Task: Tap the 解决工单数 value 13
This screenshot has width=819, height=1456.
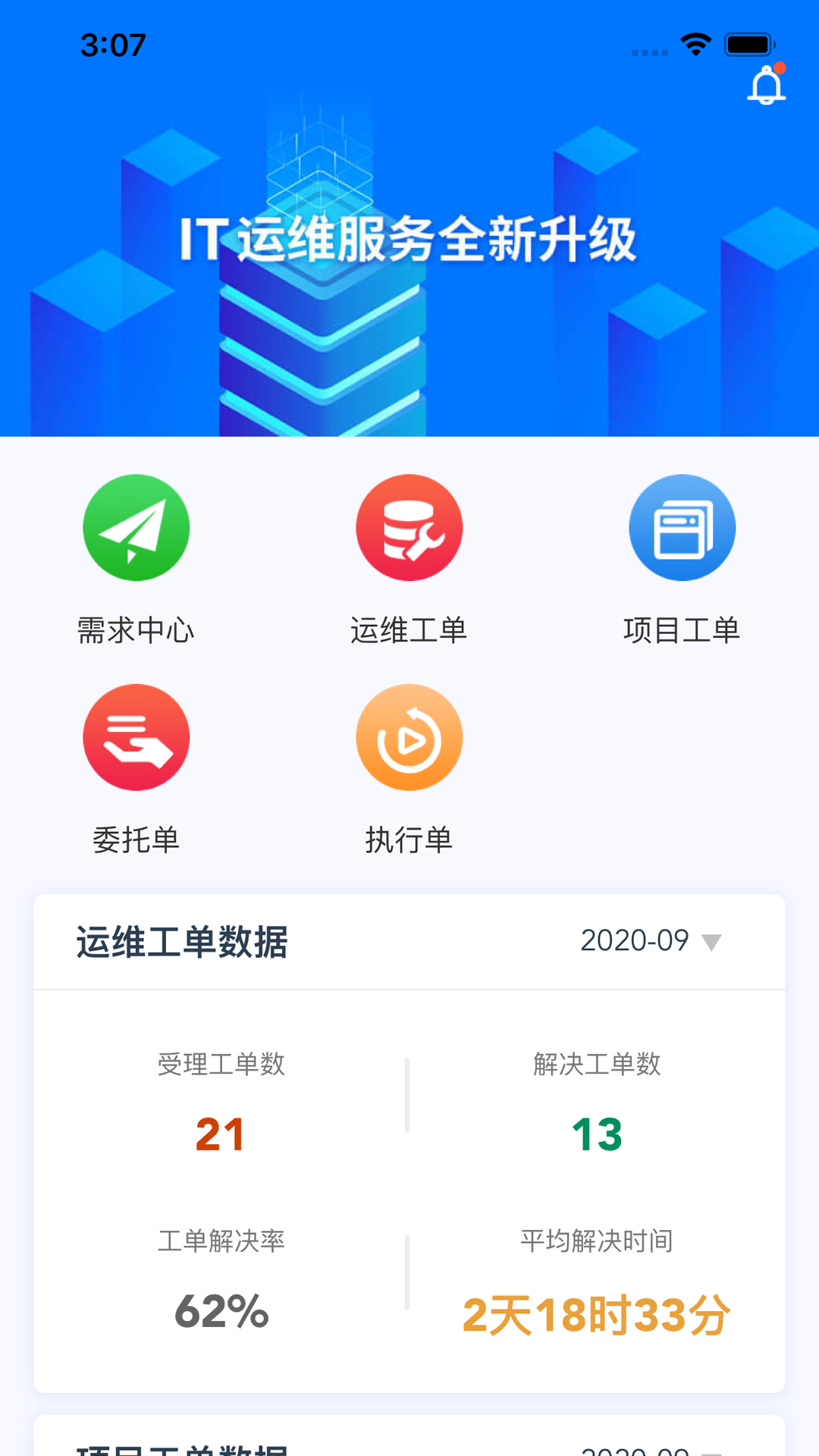Action: [597, 1133]
